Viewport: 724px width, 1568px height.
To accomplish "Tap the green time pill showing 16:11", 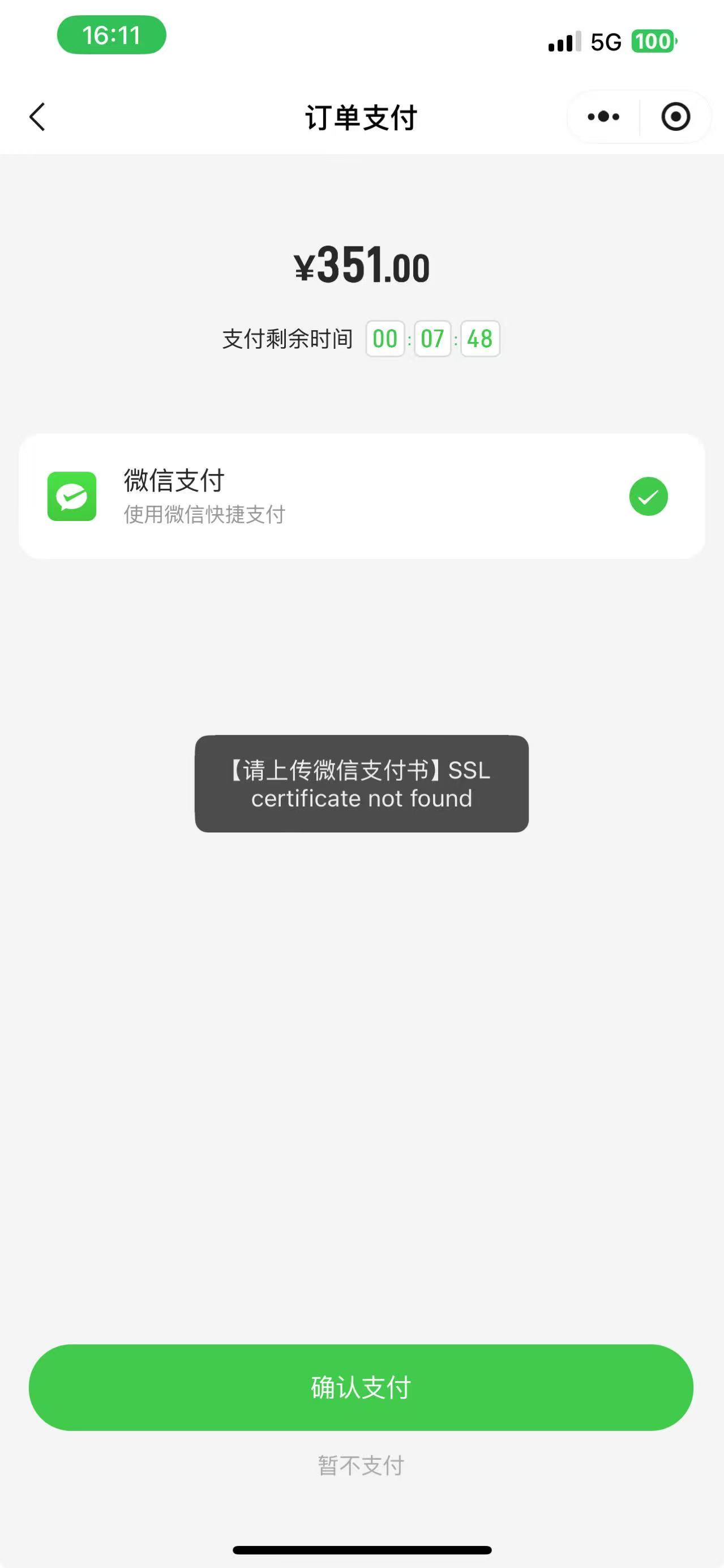I will pos(111,35).
